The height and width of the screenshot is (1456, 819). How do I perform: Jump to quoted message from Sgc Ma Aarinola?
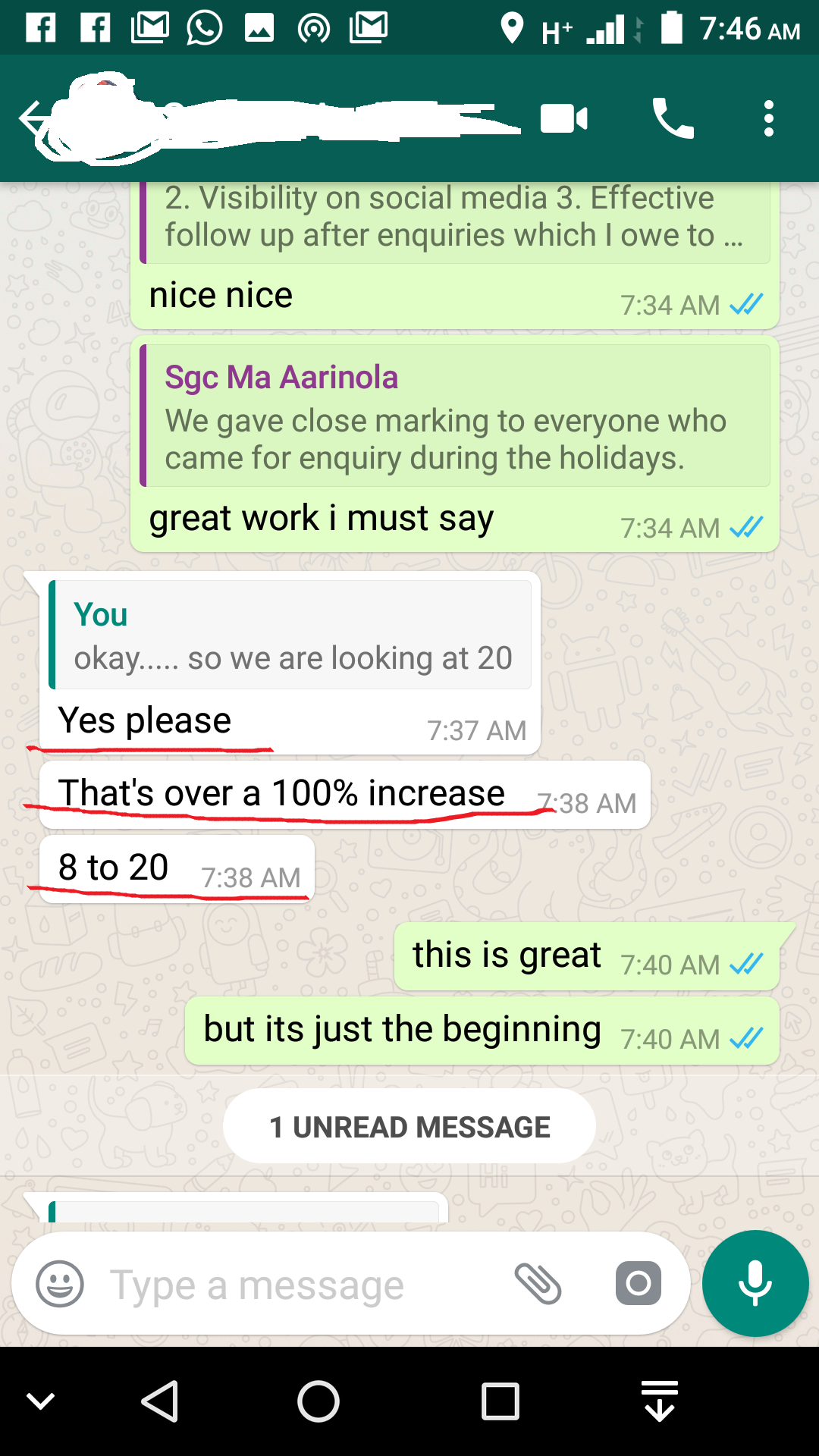pos(455,416)
